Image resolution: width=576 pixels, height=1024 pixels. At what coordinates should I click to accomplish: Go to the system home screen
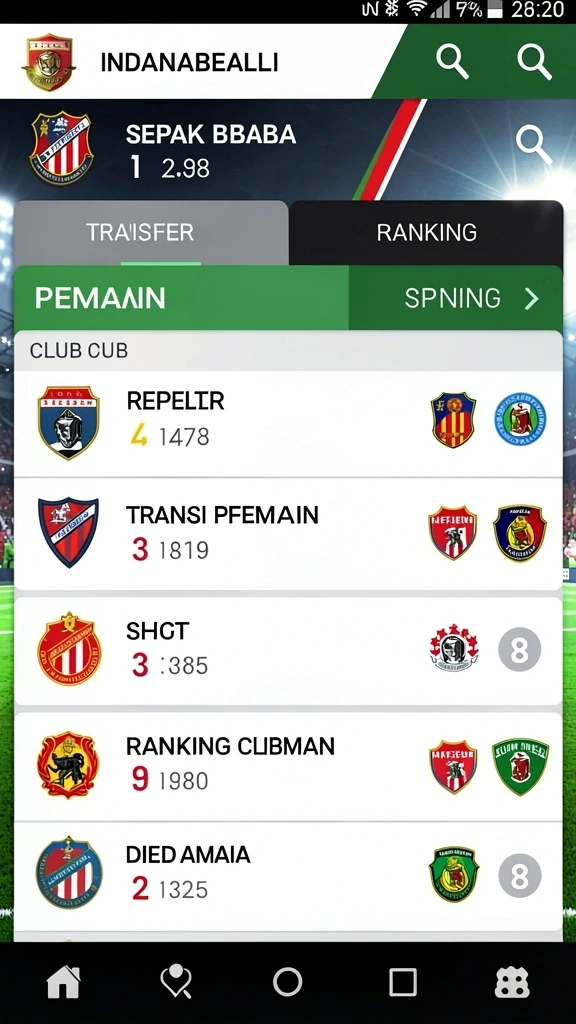[x=287, y=982]
